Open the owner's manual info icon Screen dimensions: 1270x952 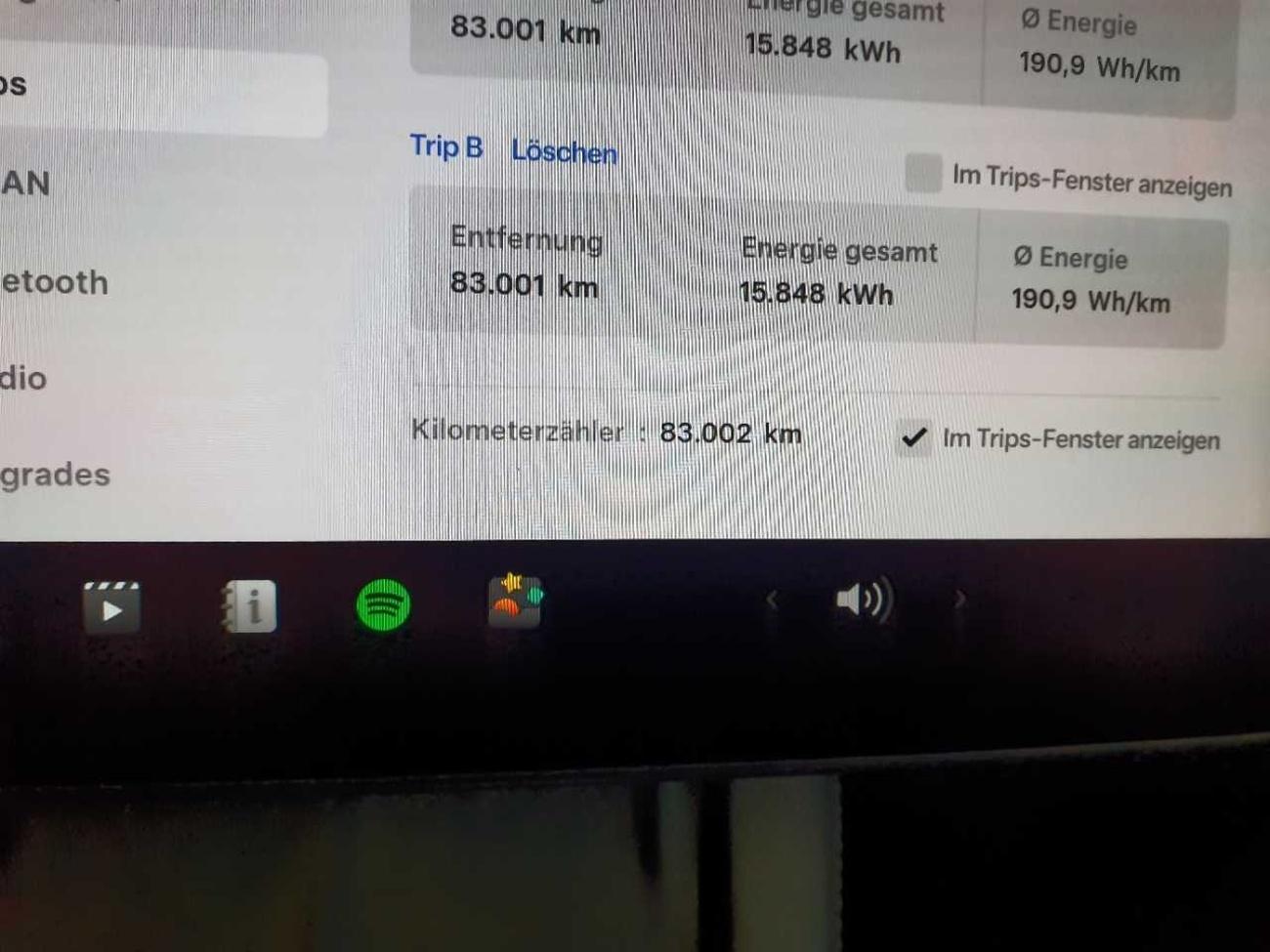point(249,606)
